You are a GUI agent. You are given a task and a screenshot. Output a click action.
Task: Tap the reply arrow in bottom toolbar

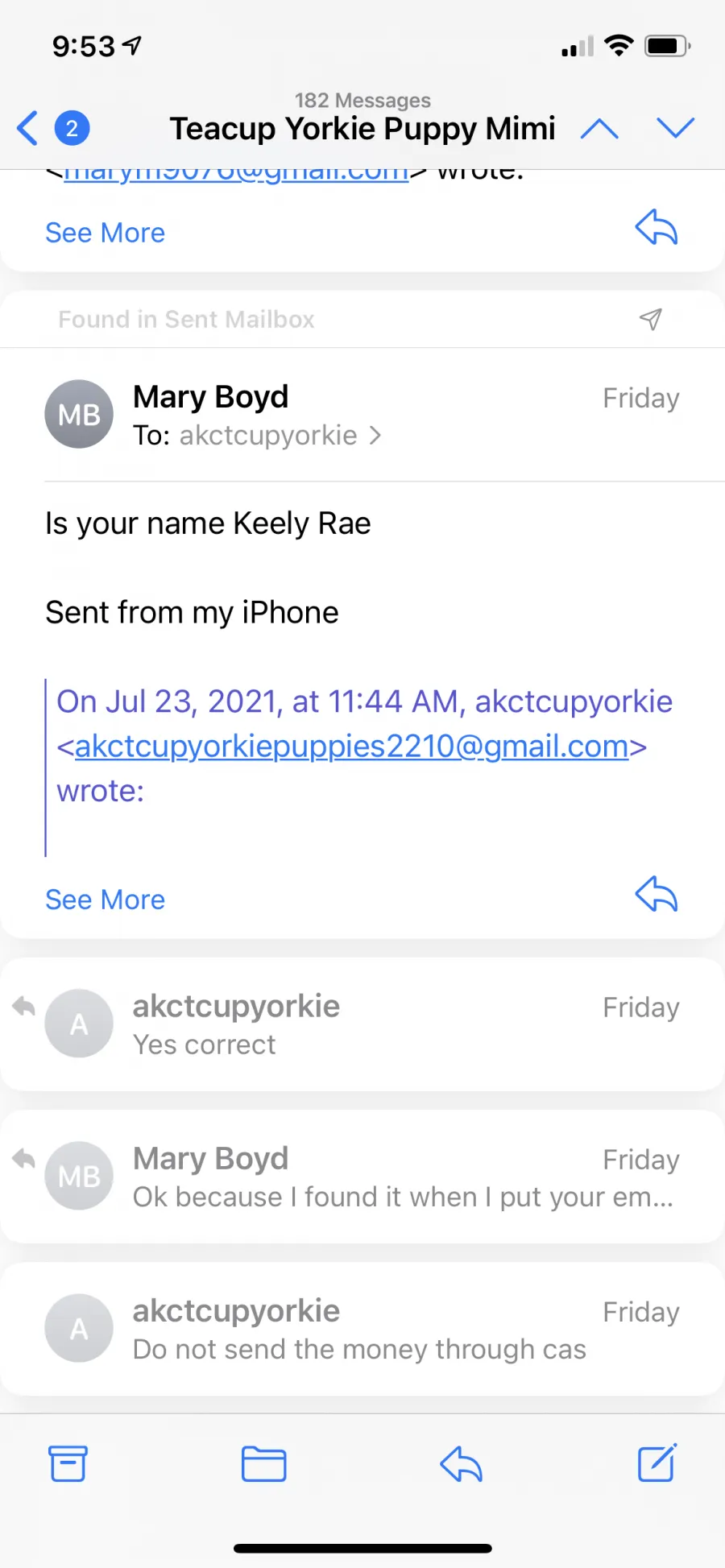point(461,1464)
